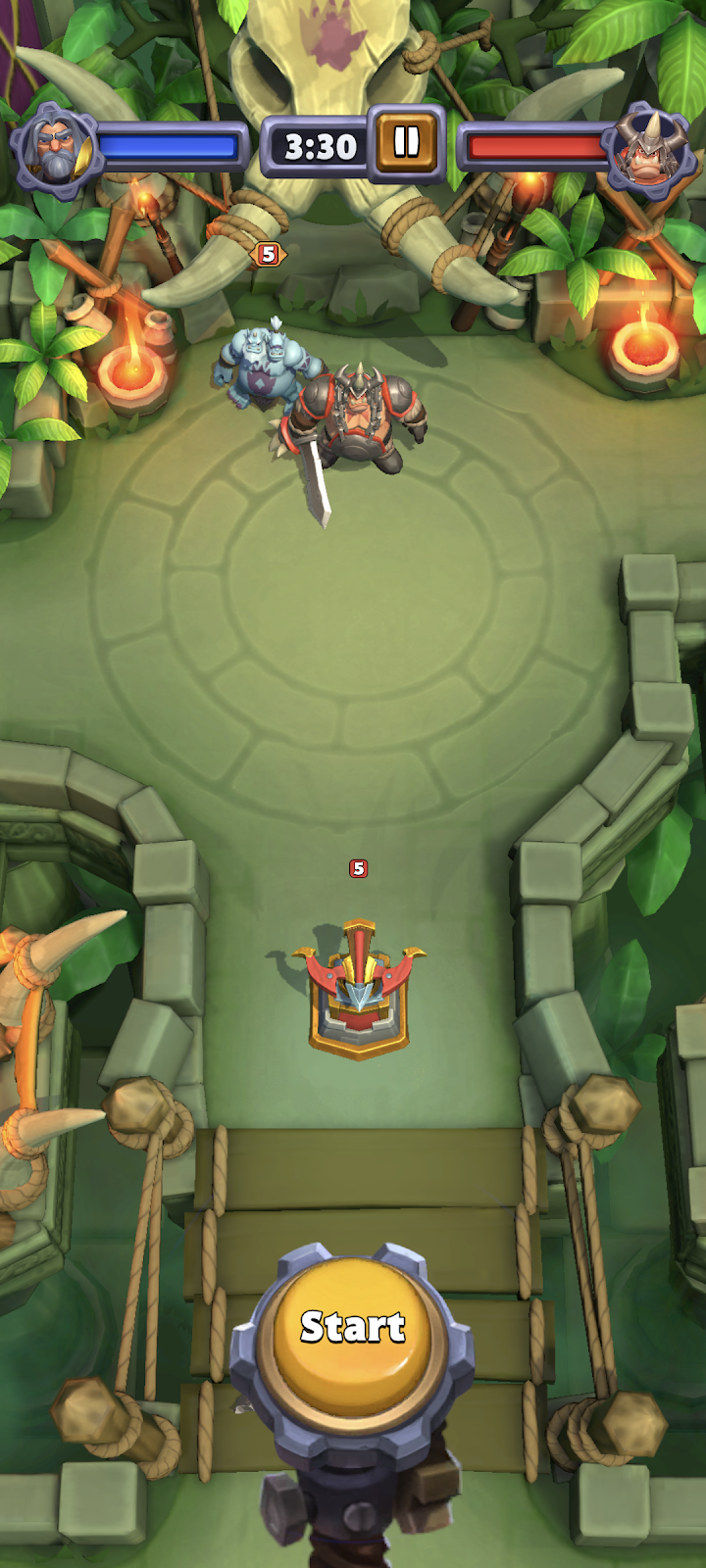Tap the yellow Start button
This screenshot has height=1568, width=706.
pyautogui.click(x=352, y=1328)
